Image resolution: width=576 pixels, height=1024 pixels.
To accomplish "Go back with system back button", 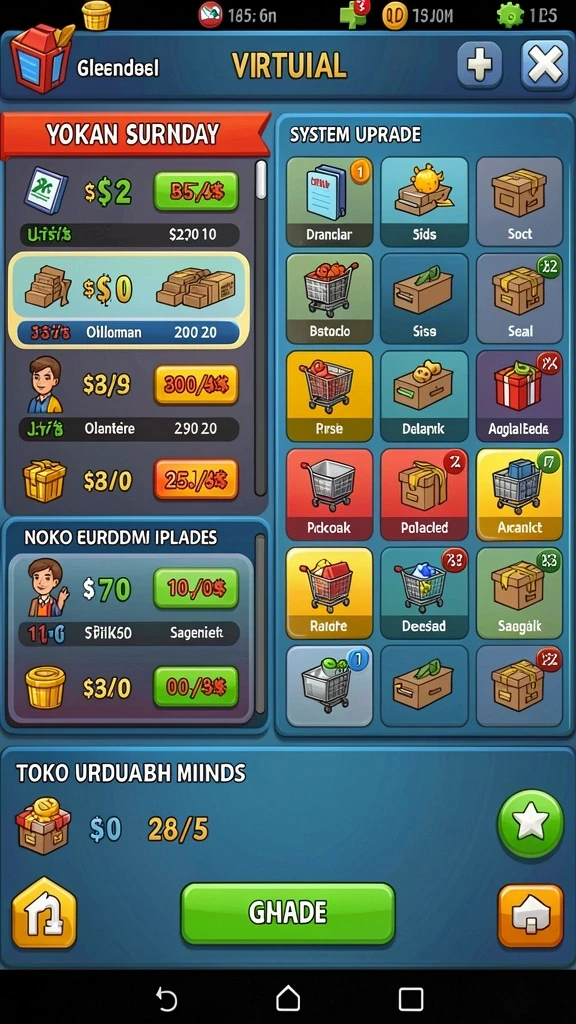I will pyautogui.click(x=166, y=999).
